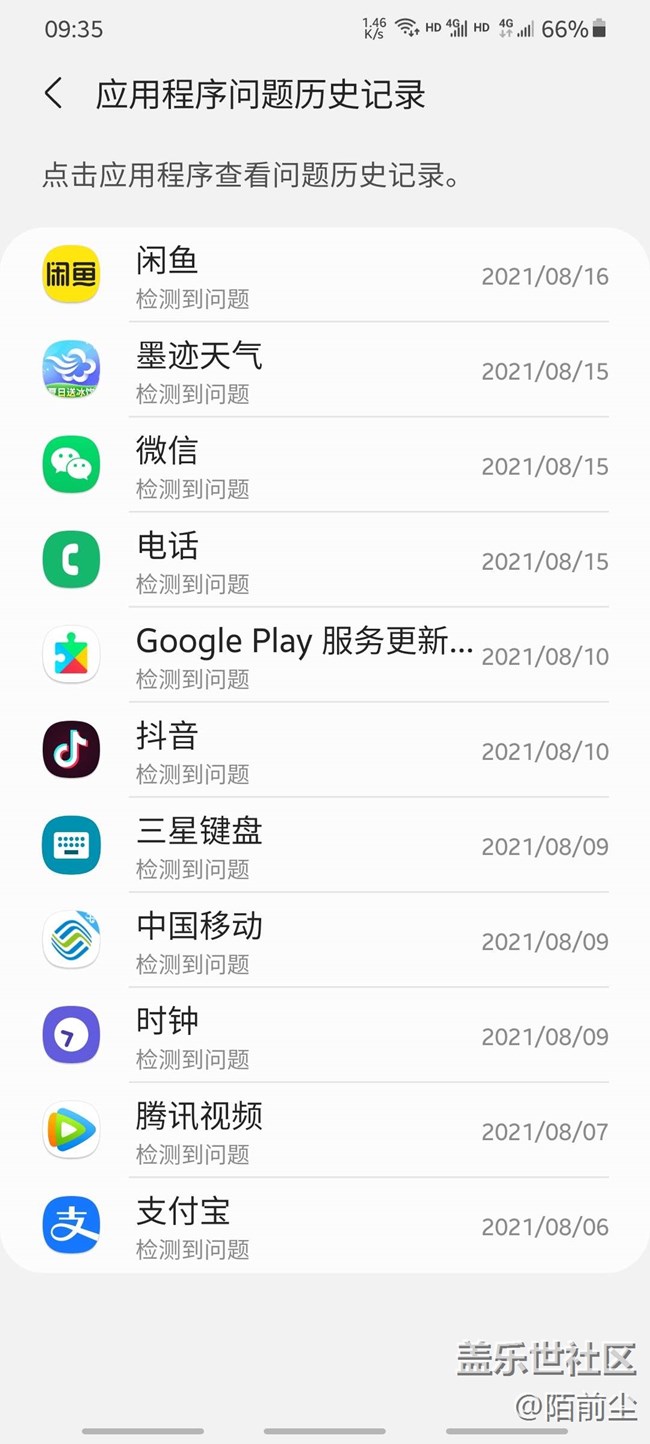Go back using the arrow icon
The image size is (650, 1444).
tap(54, 94)
